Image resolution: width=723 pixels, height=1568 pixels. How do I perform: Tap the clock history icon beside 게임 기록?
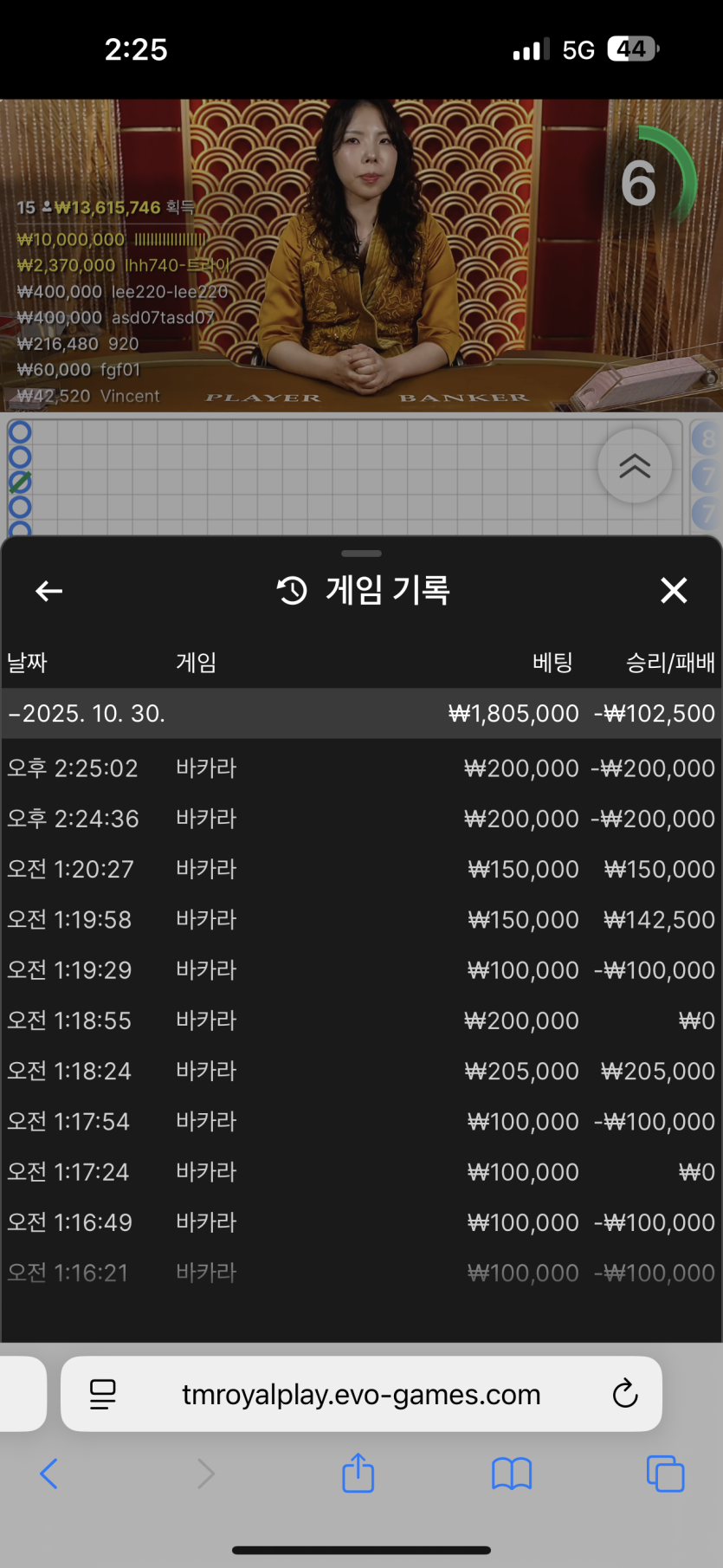pos(292,590)
